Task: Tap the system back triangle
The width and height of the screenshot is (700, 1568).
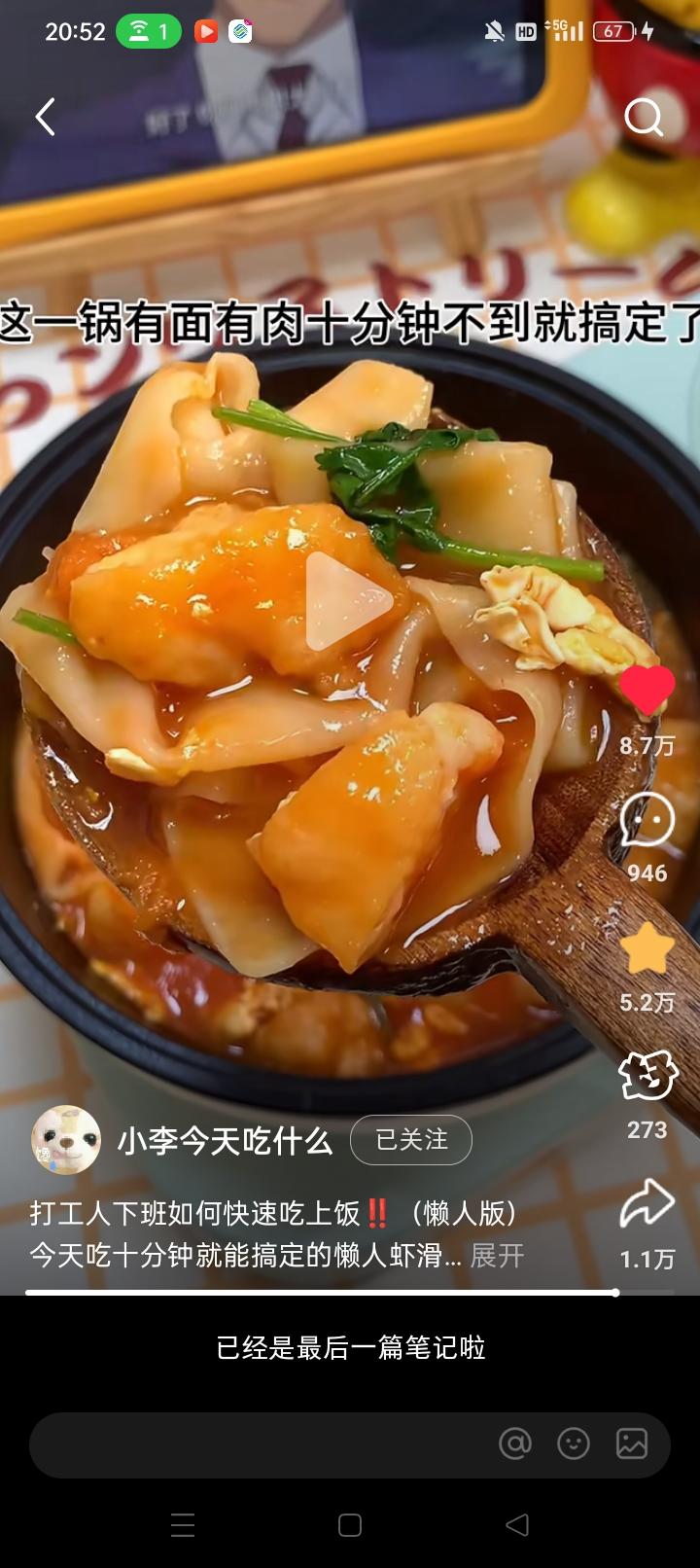Action: tap(517, 1525)
